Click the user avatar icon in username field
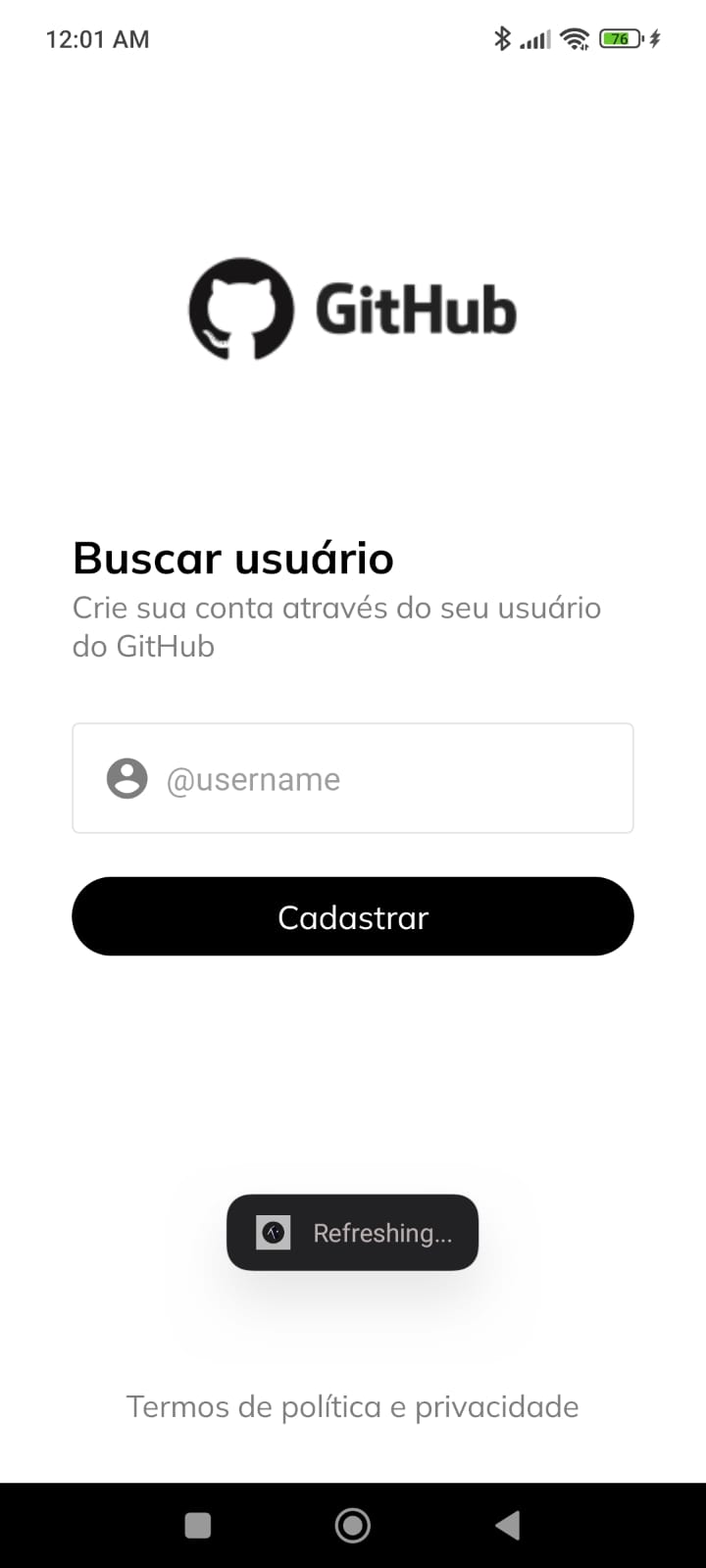Image resolution: width=706 pixels, height=1568 pixels. pos(126,778)
